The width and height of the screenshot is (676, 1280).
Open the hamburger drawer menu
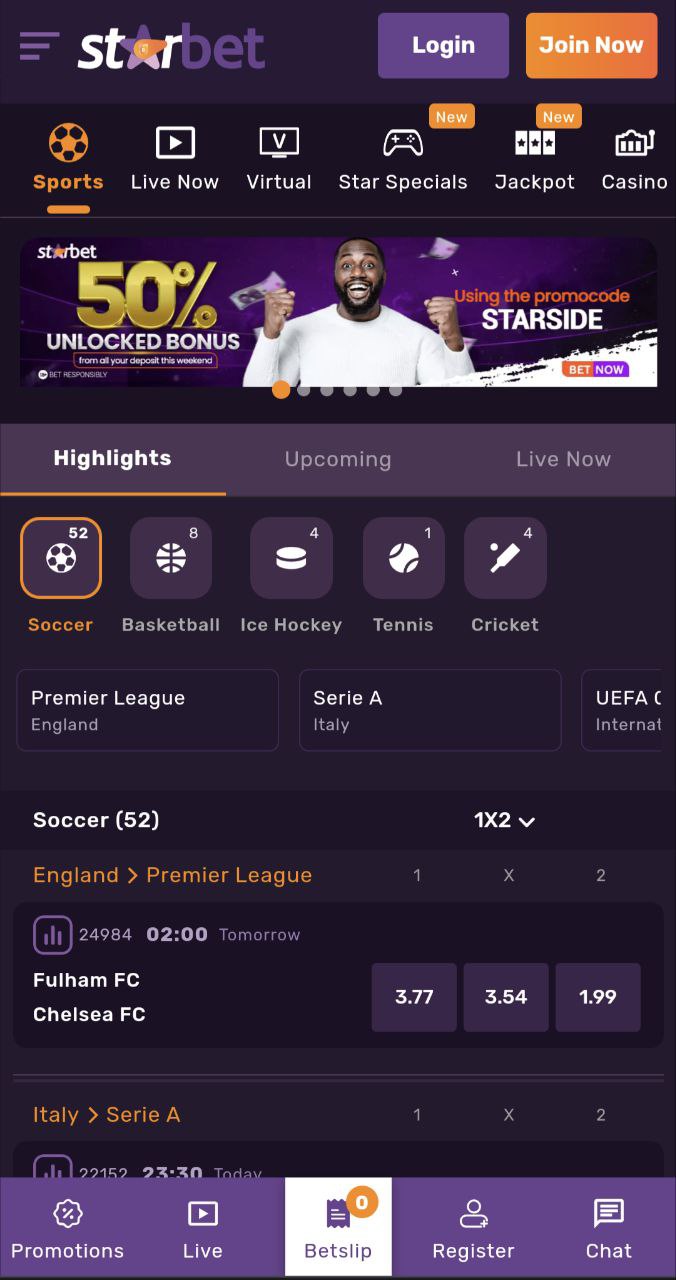click(x=39, y=46)
